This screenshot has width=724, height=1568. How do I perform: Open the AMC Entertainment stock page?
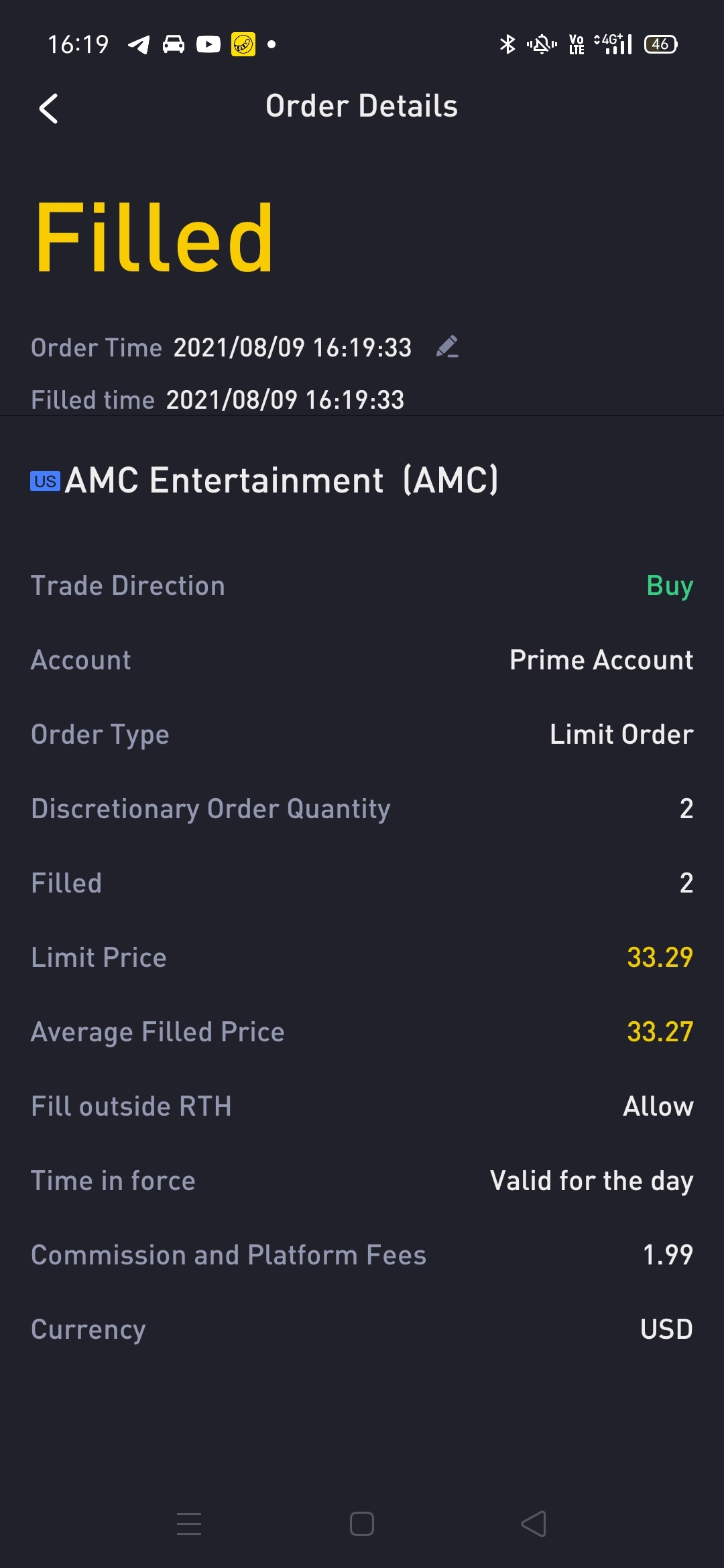265,480
